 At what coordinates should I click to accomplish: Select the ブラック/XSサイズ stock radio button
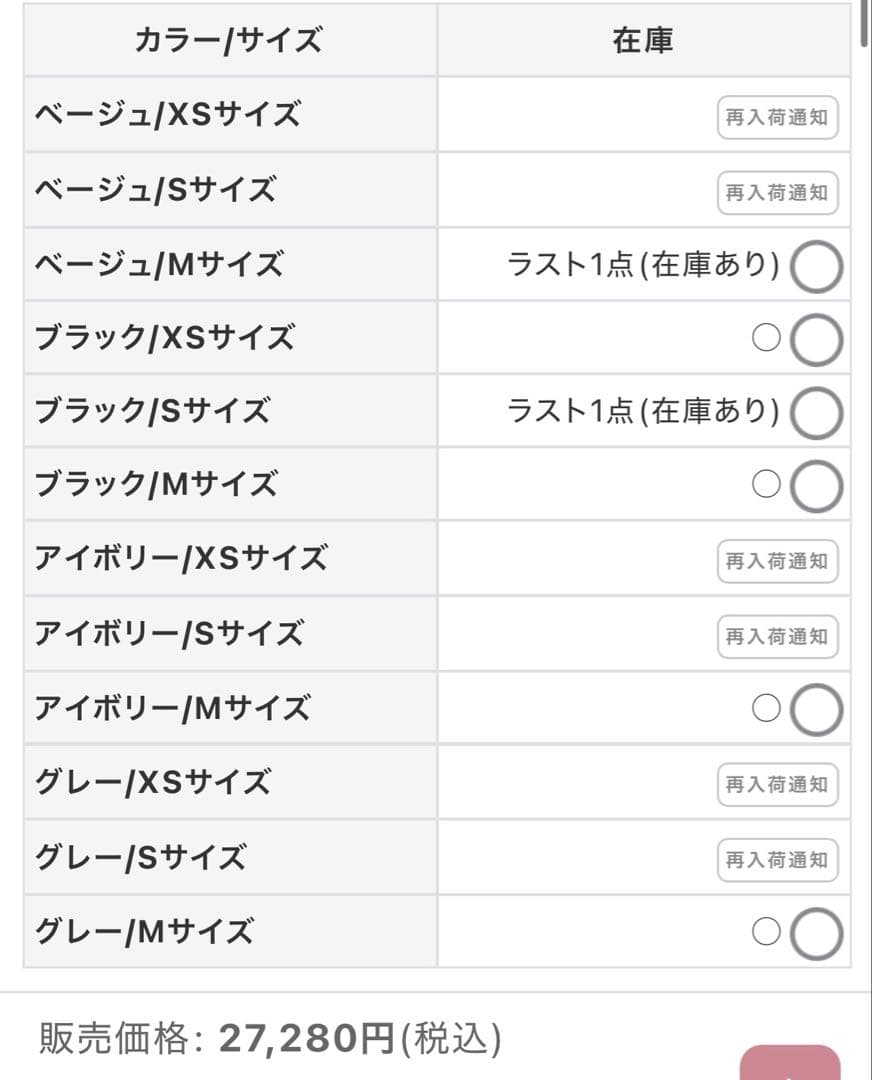pos(817,339)
